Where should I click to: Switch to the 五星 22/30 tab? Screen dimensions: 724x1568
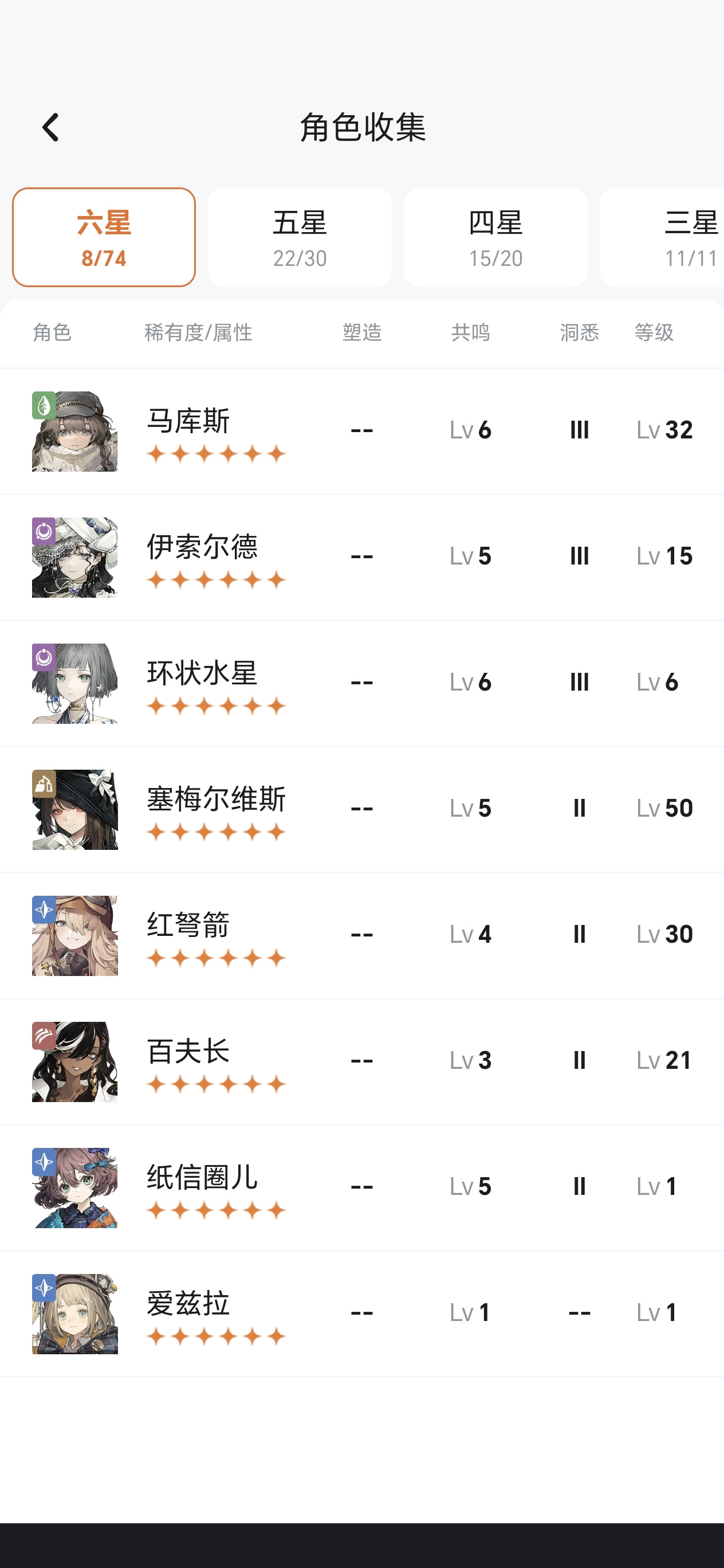(300, 237)
